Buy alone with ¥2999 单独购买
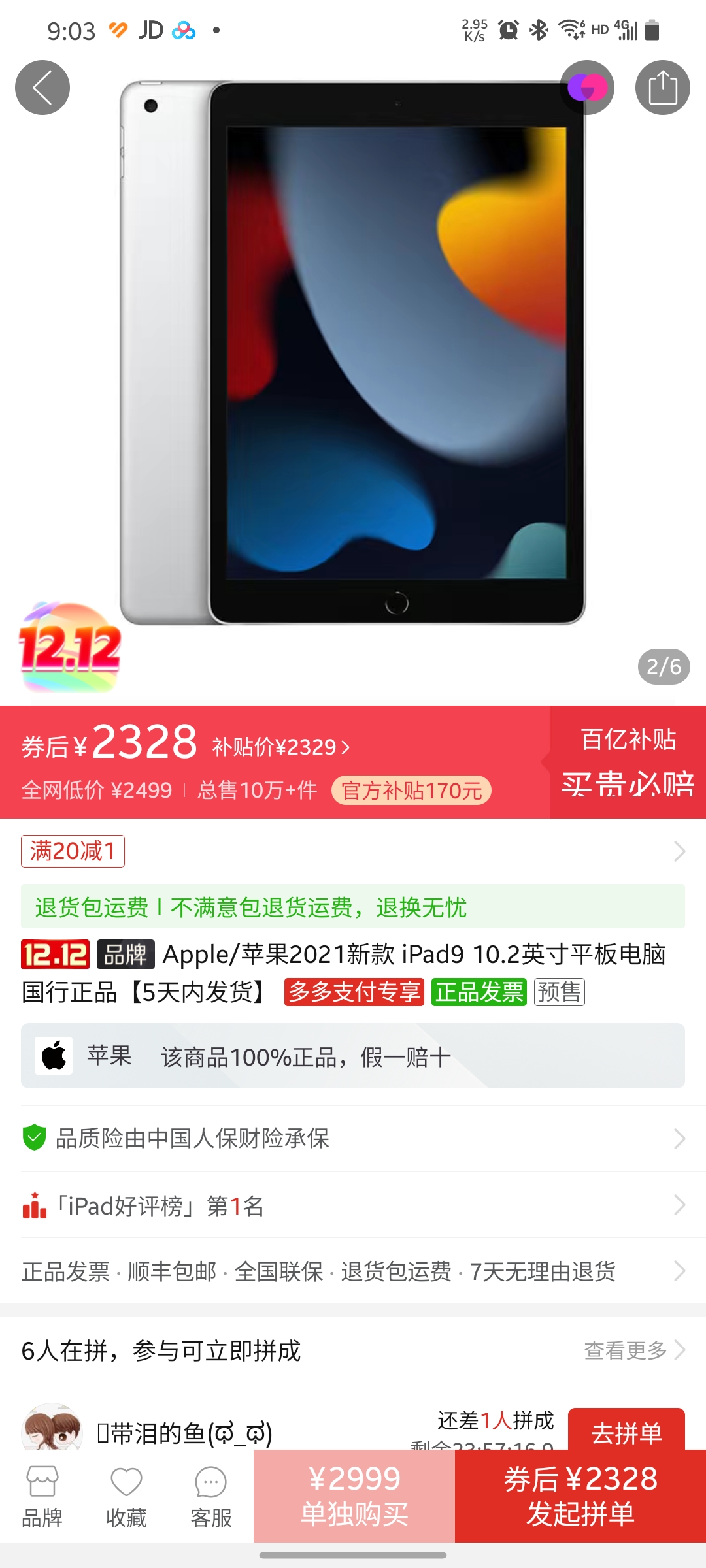The height and width of the screenshot is (1568, 706). pyautogui.click(x=354, y=1496)
